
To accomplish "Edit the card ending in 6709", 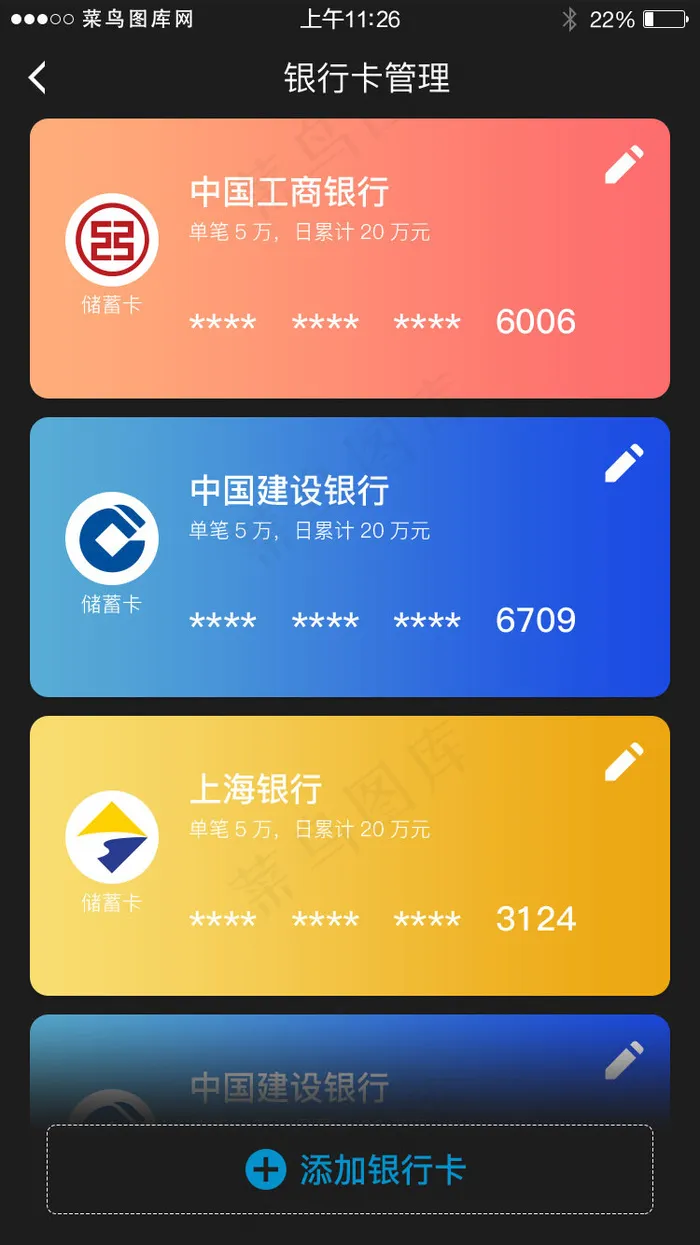I will click(x=624, y=464).
